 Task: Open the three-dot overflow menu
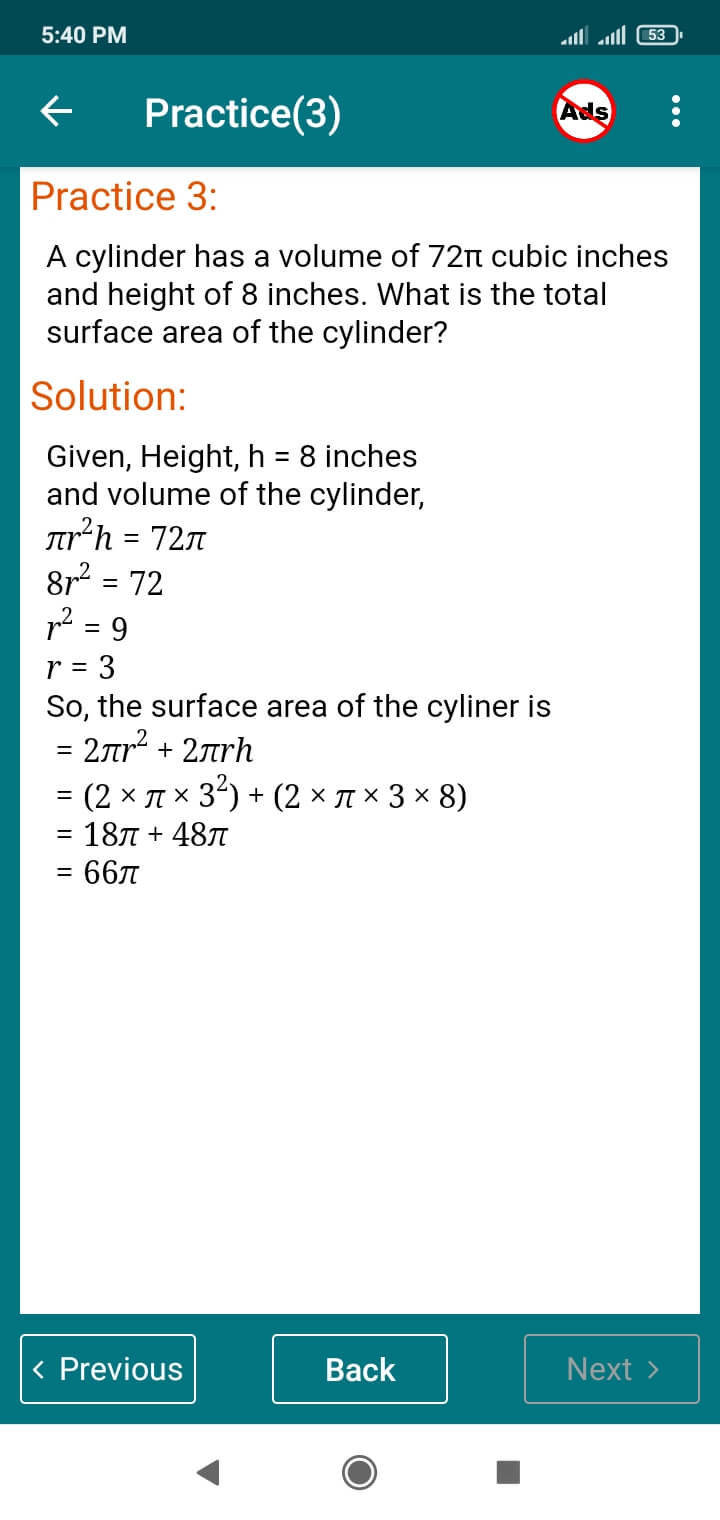[x=677, y=112]
